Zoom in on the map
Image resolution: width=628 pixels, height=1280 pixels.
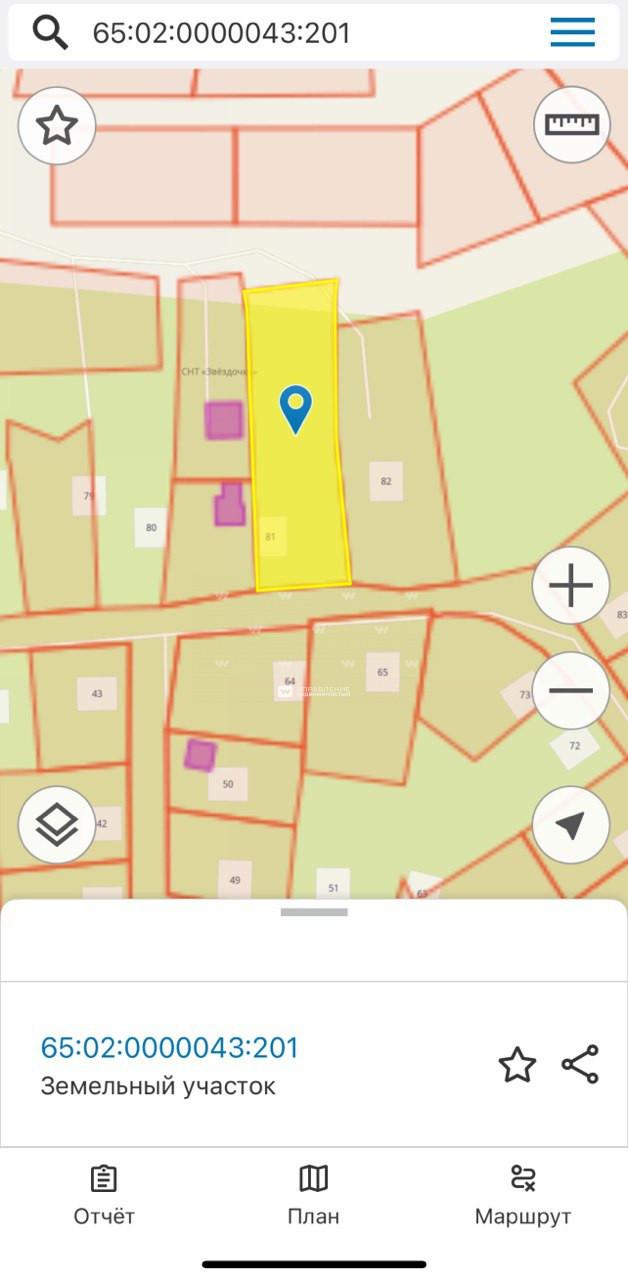point(571,586)
